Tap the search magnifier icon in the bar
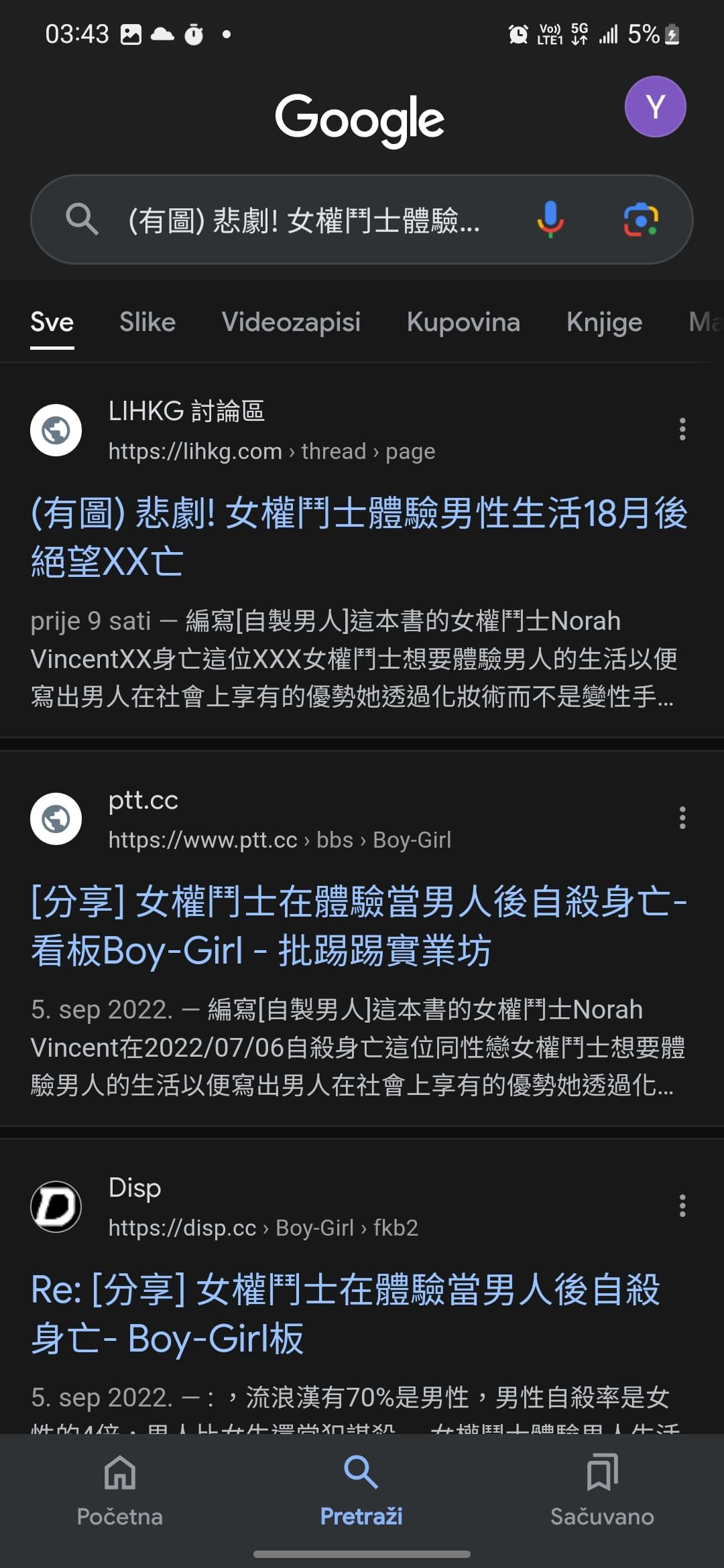724x1568 pixels. tap(82, 220)
